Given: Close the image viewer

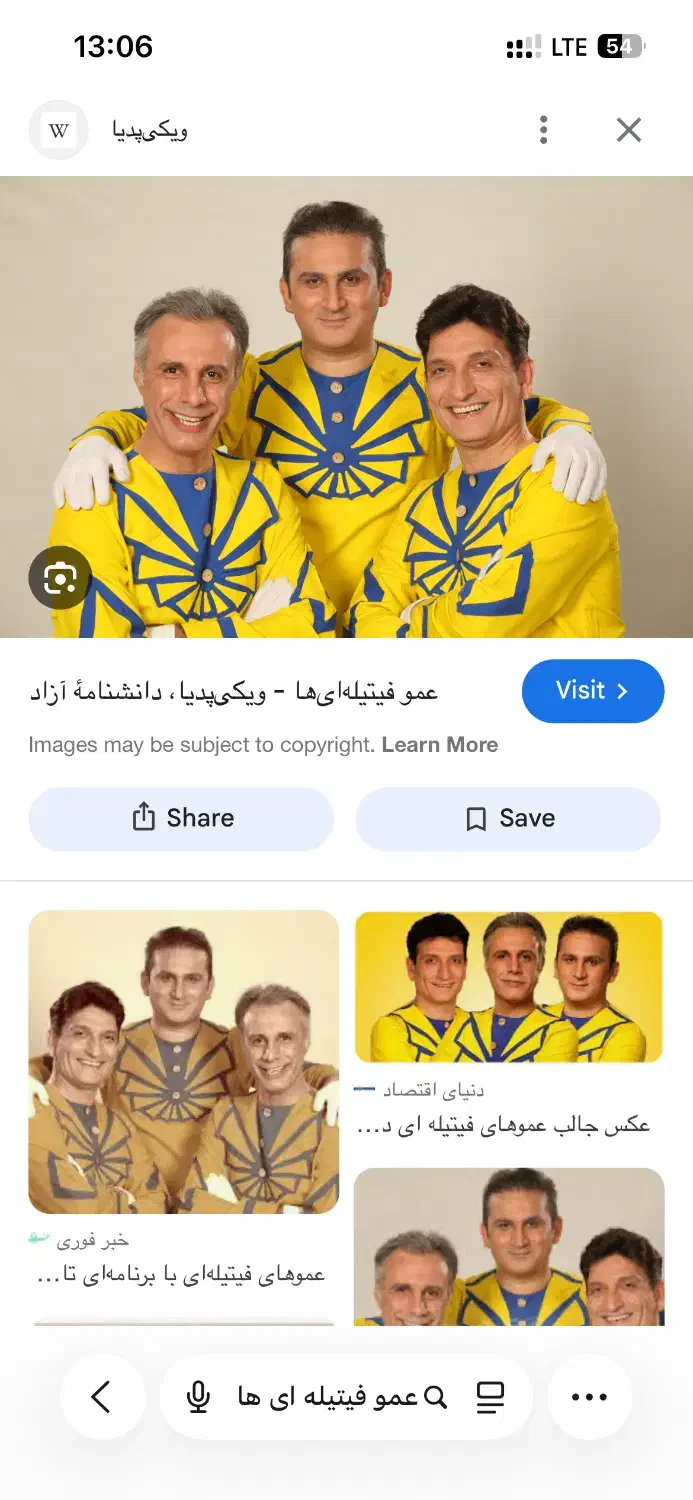Looking at the screenshot, I should pos(628,130).
